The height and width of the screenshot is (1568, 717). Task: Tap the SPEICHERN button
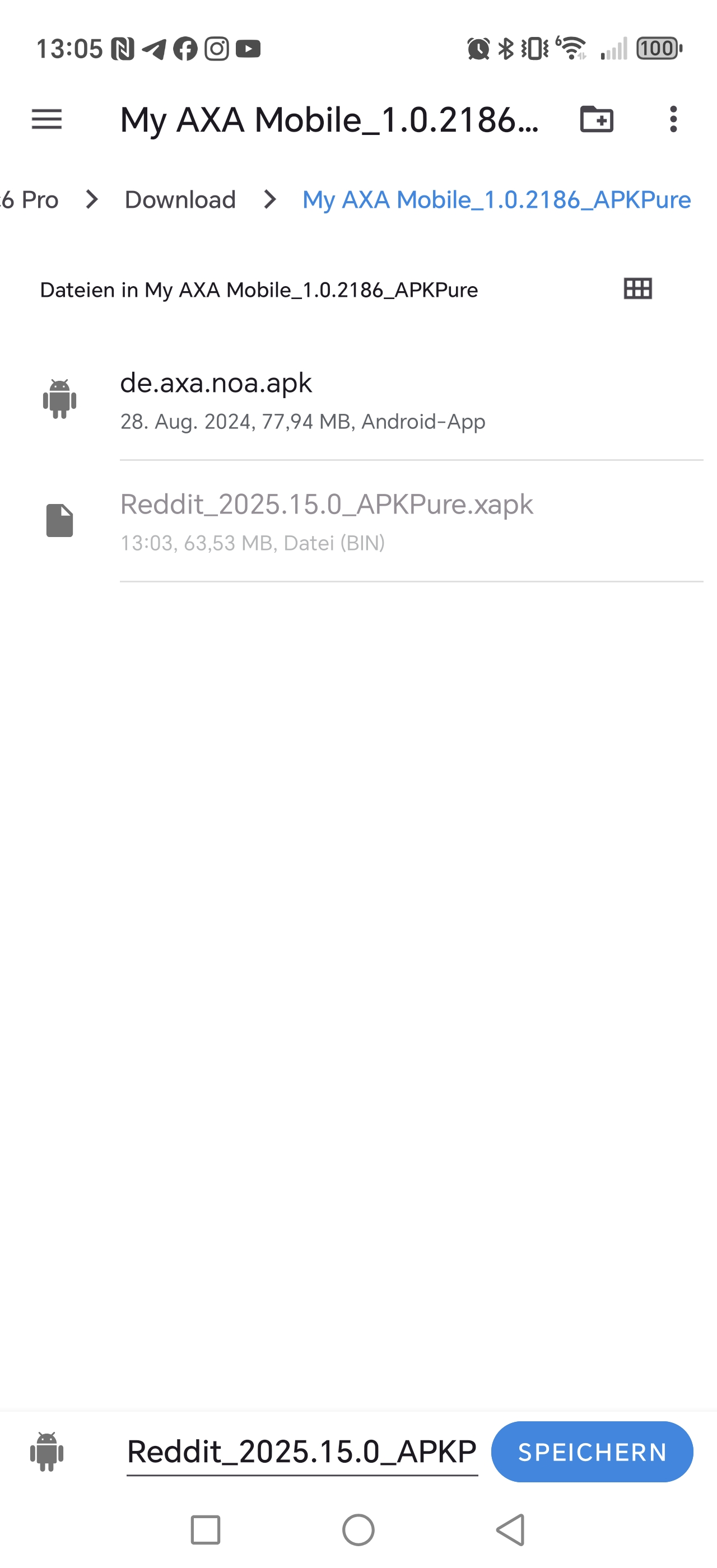coord(592,1452)
